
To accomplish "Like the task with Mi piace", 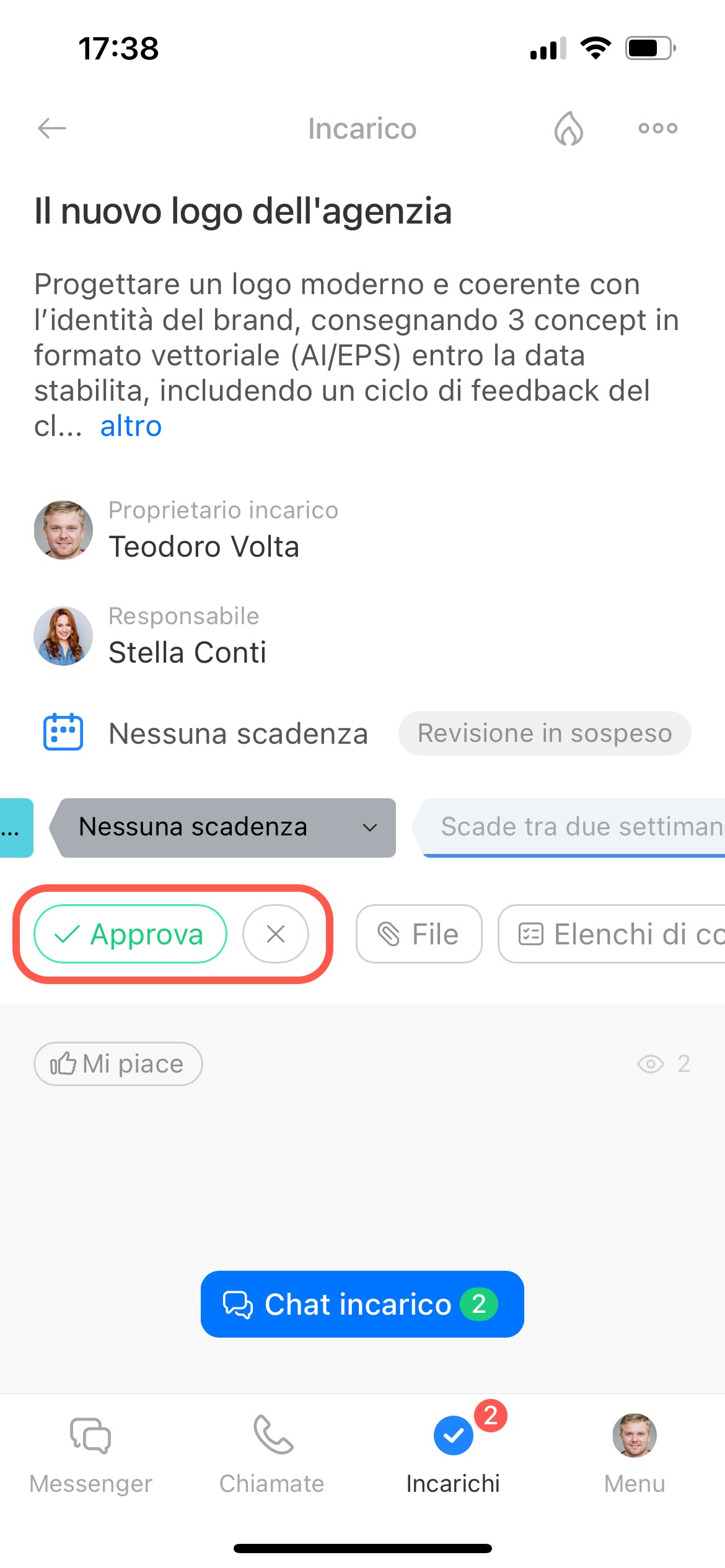I will pos(118,1064).
